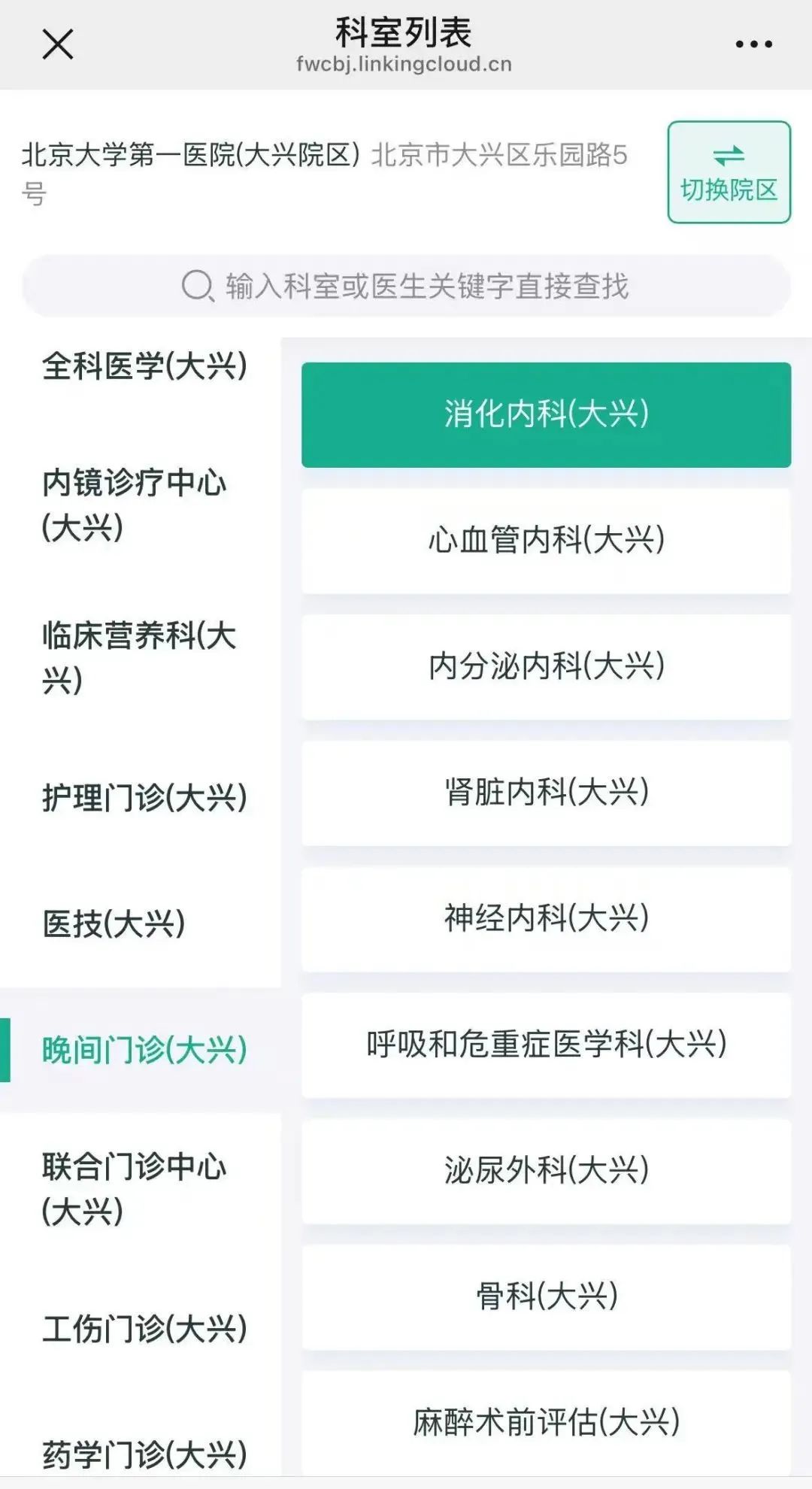Screen dimensions: 812x1489
Task: Choose 心血管内科(大兴) department
Action: tap(546, 541)
